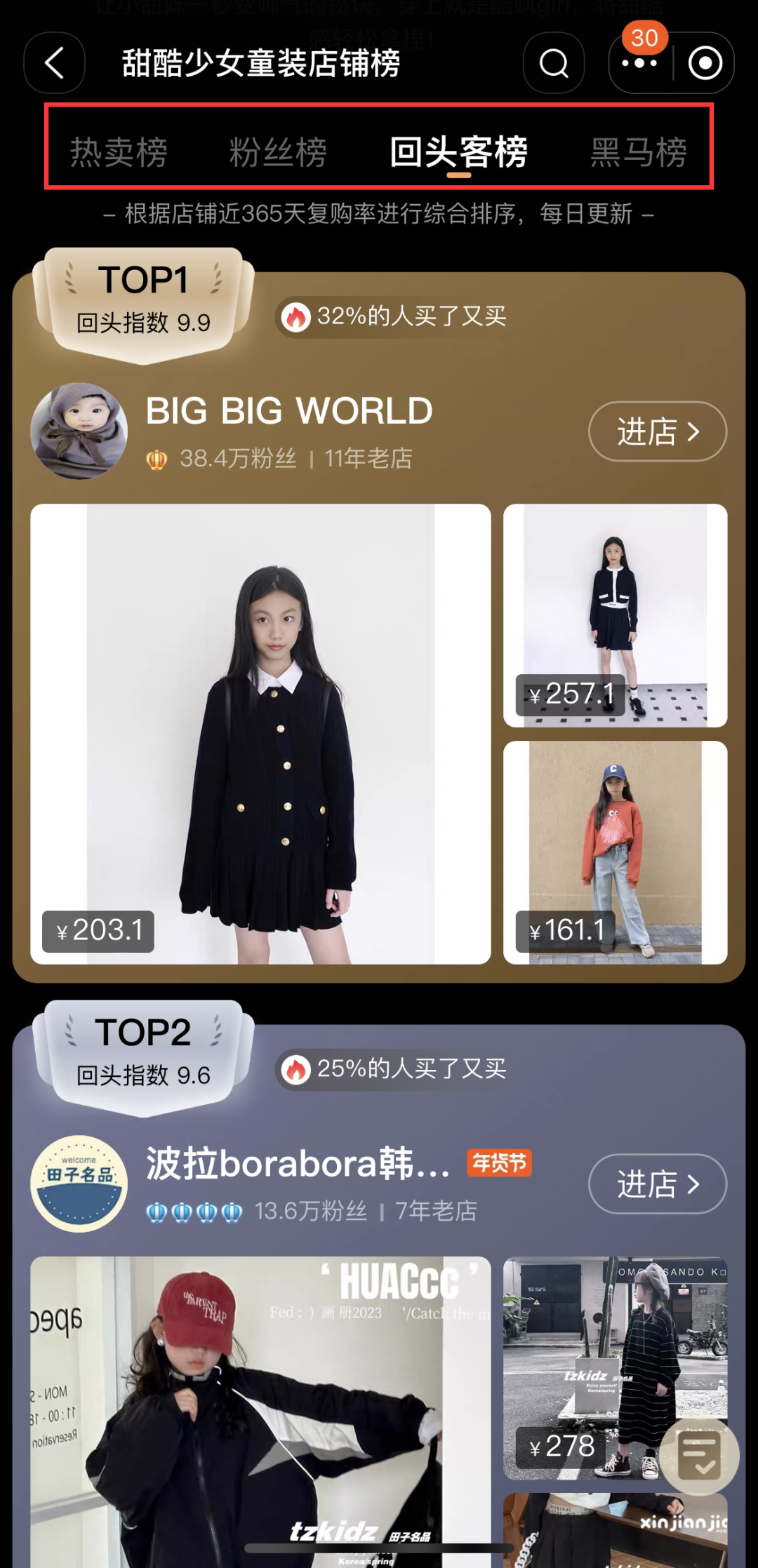758x1568 pixels.
Task: Open the 田子名品 shop avatar
Action: pyautogui.click(x=79, y=1184)
